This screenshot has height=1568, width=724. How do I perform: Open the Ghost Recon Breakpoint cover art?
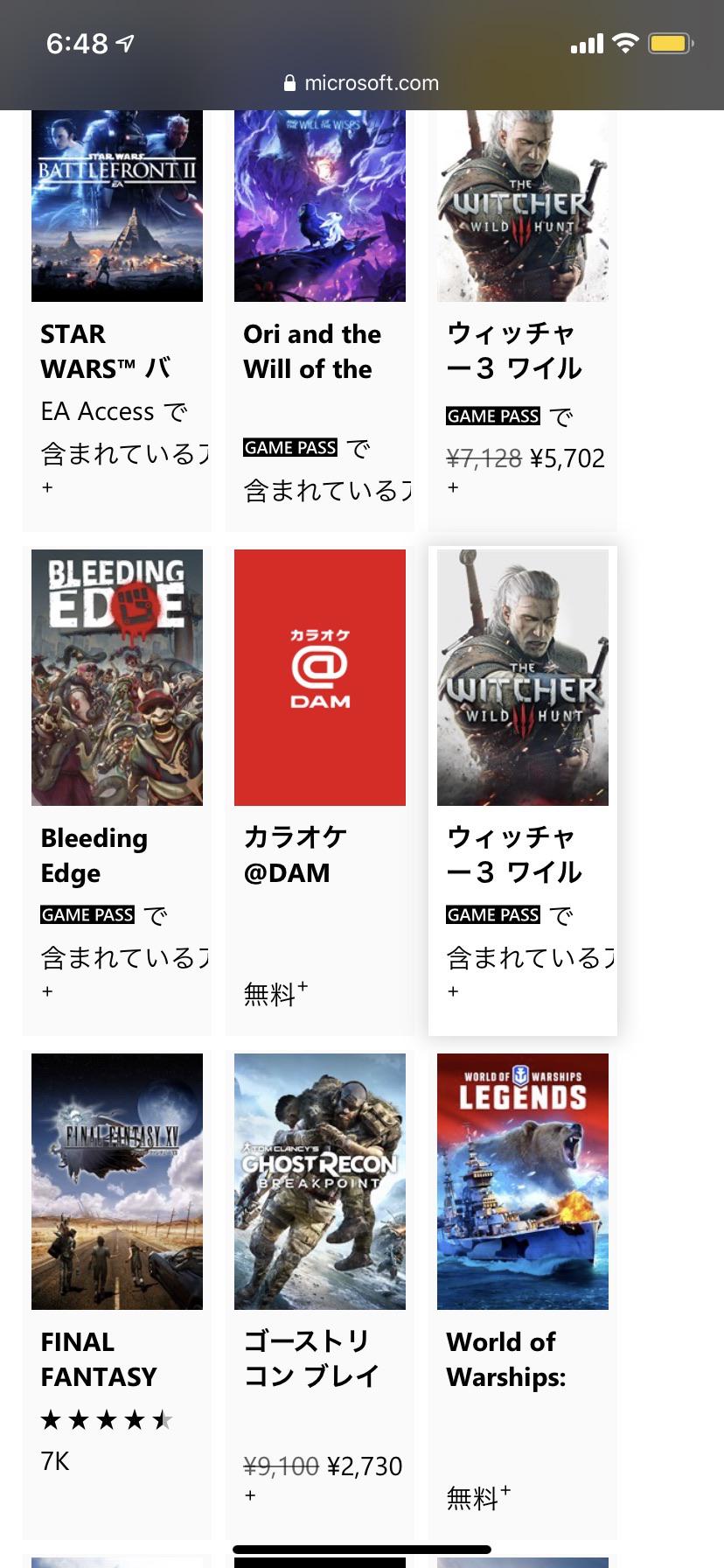(320, 1180)
